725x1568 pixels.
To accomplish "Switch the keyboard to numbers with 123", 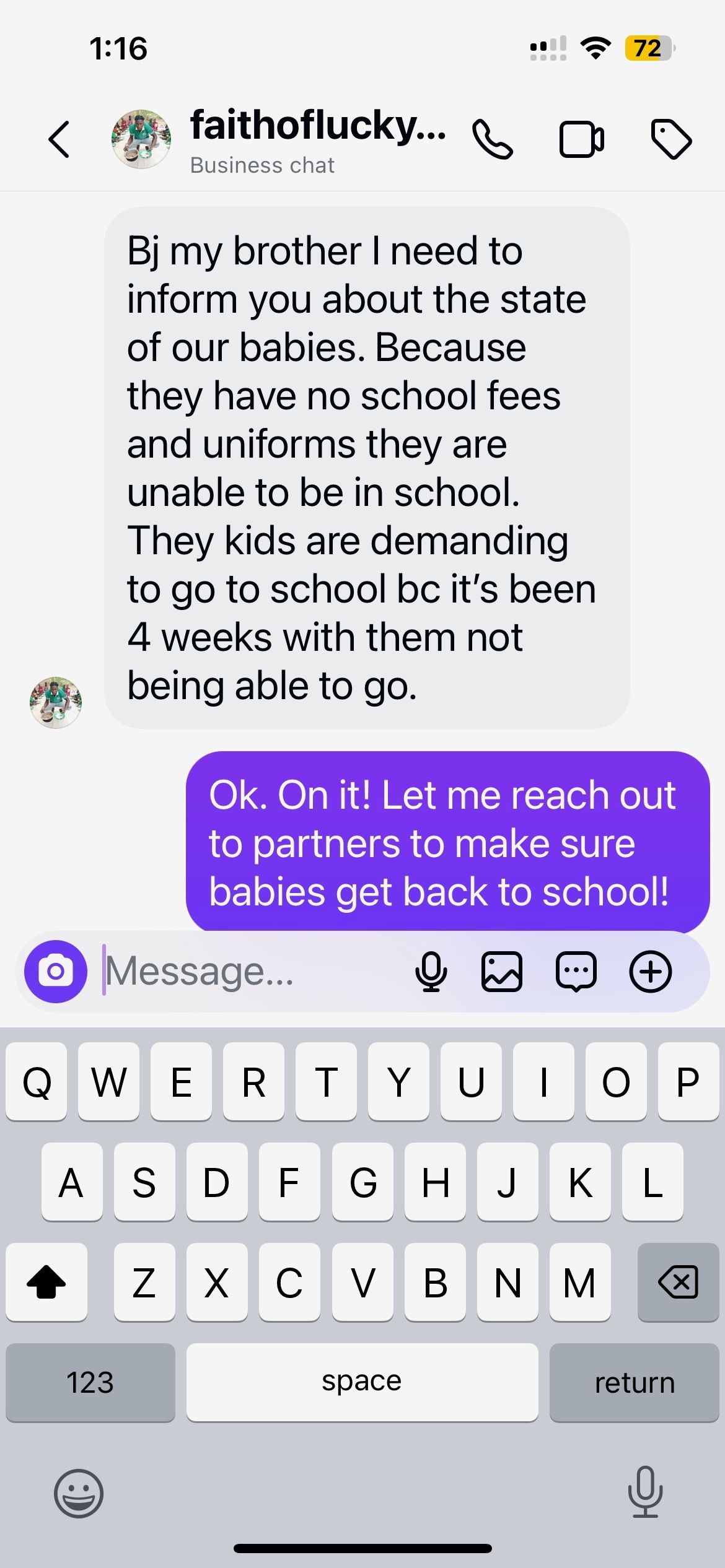I will [x=90, y=1382].
